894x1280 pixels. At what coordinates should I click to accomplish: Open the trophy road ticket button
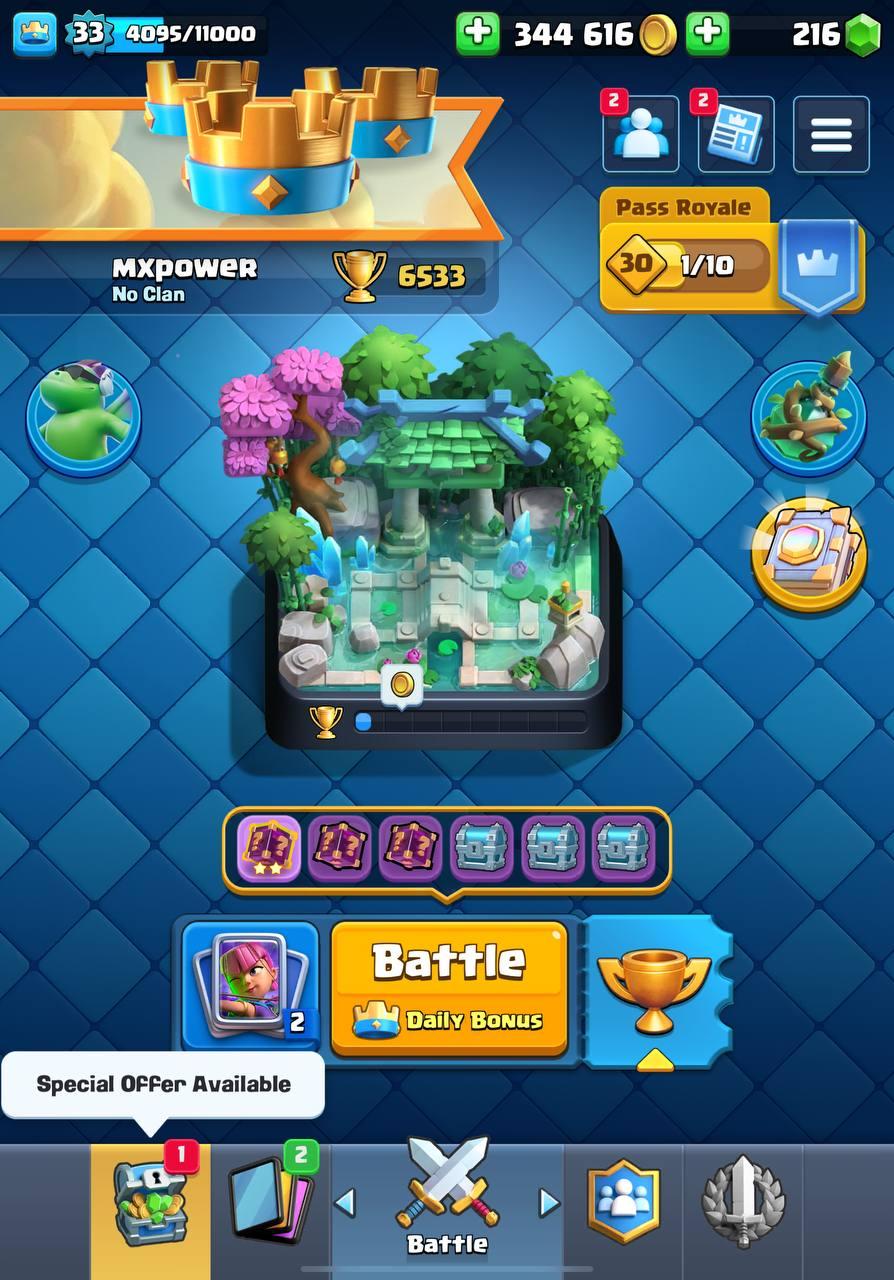pos(655,990)
